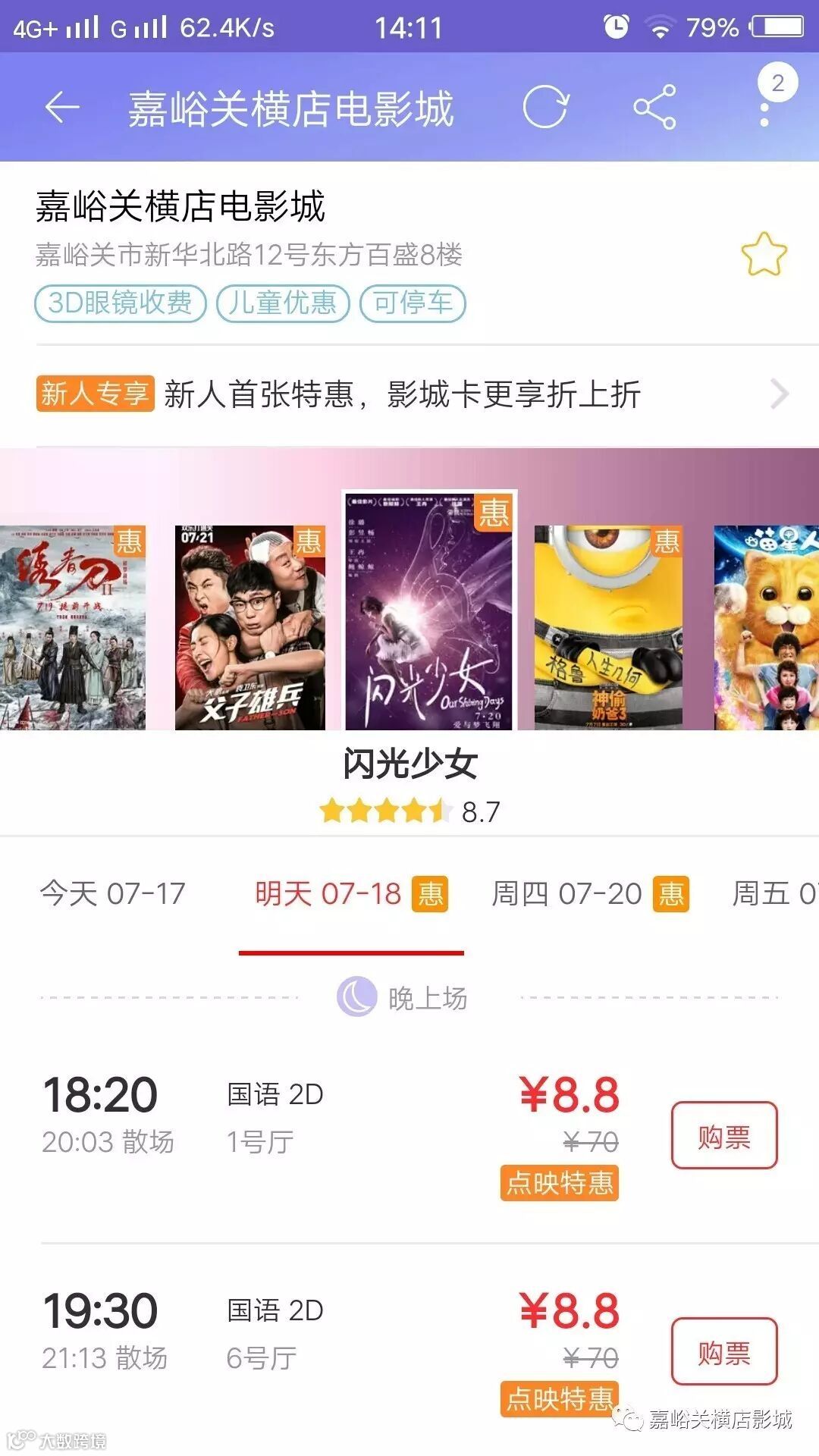Open the overflow menu
Image resolution: width=819 pixels, height=1456 pixels.
click(x=764, y=108)
